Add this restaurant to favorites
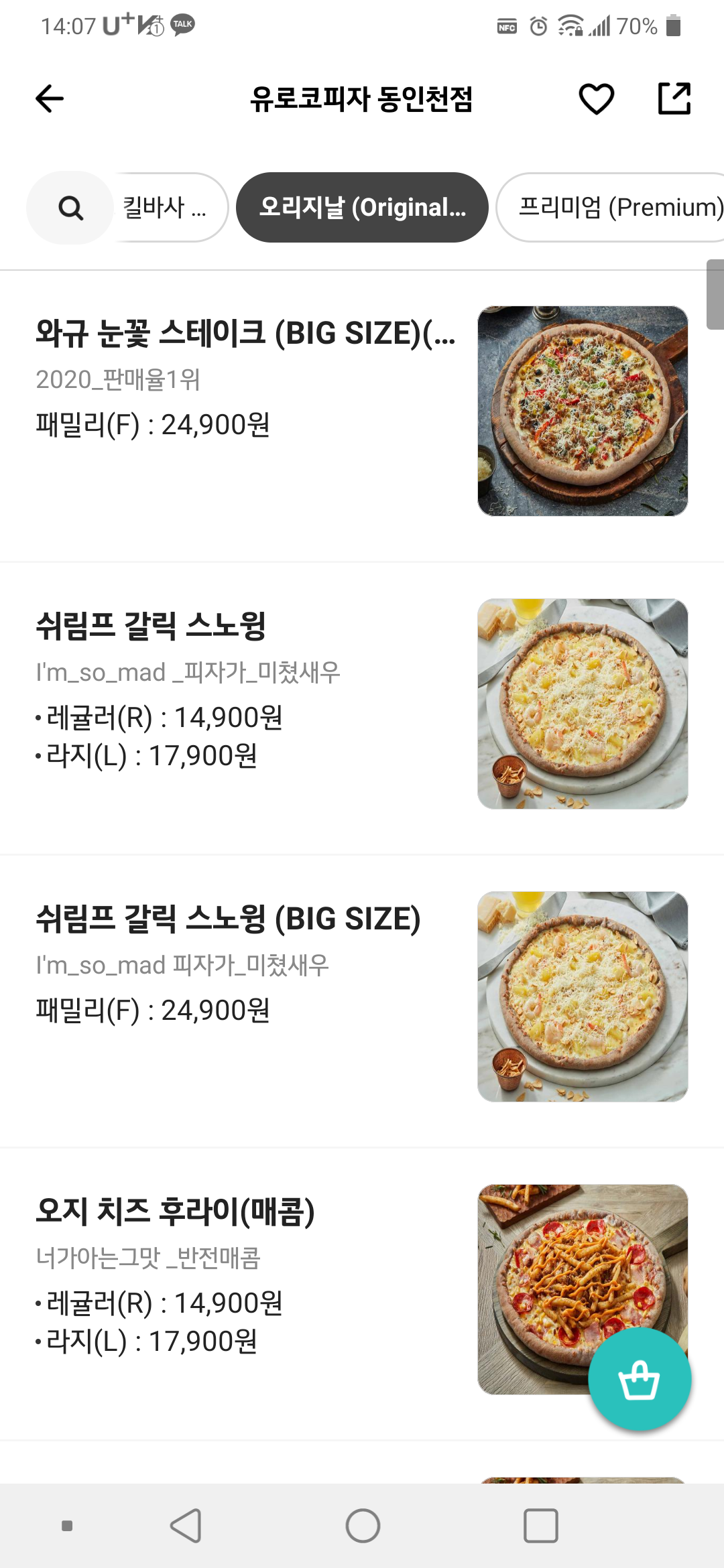 [596, 99]
